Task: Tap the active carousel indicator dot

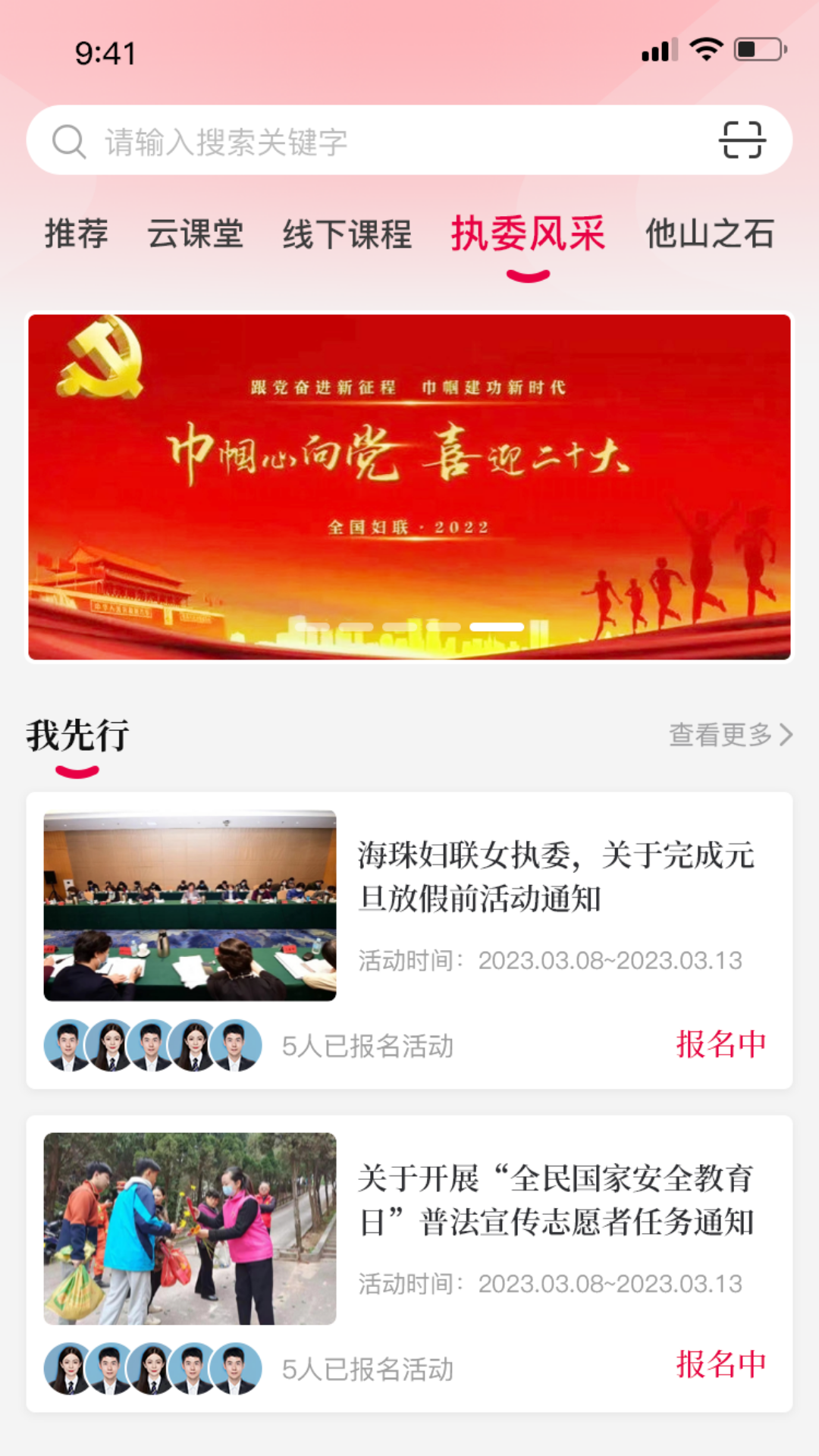Action: (497, 626)
